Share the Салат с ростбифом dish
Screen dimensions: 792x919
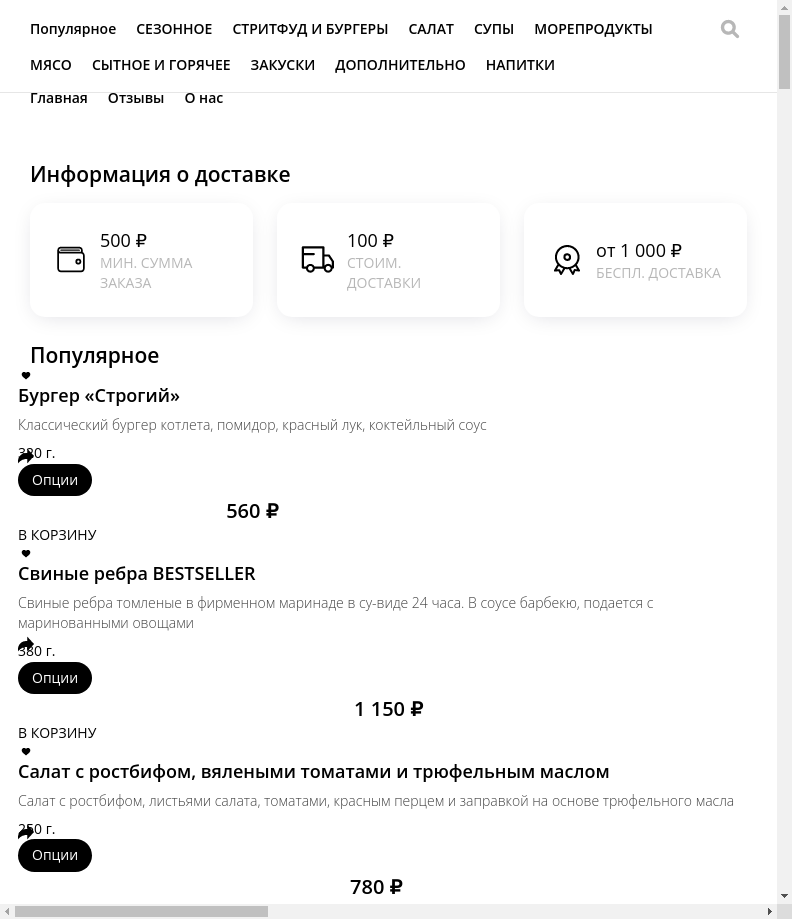pyautogui.click(x=26, y=833)
